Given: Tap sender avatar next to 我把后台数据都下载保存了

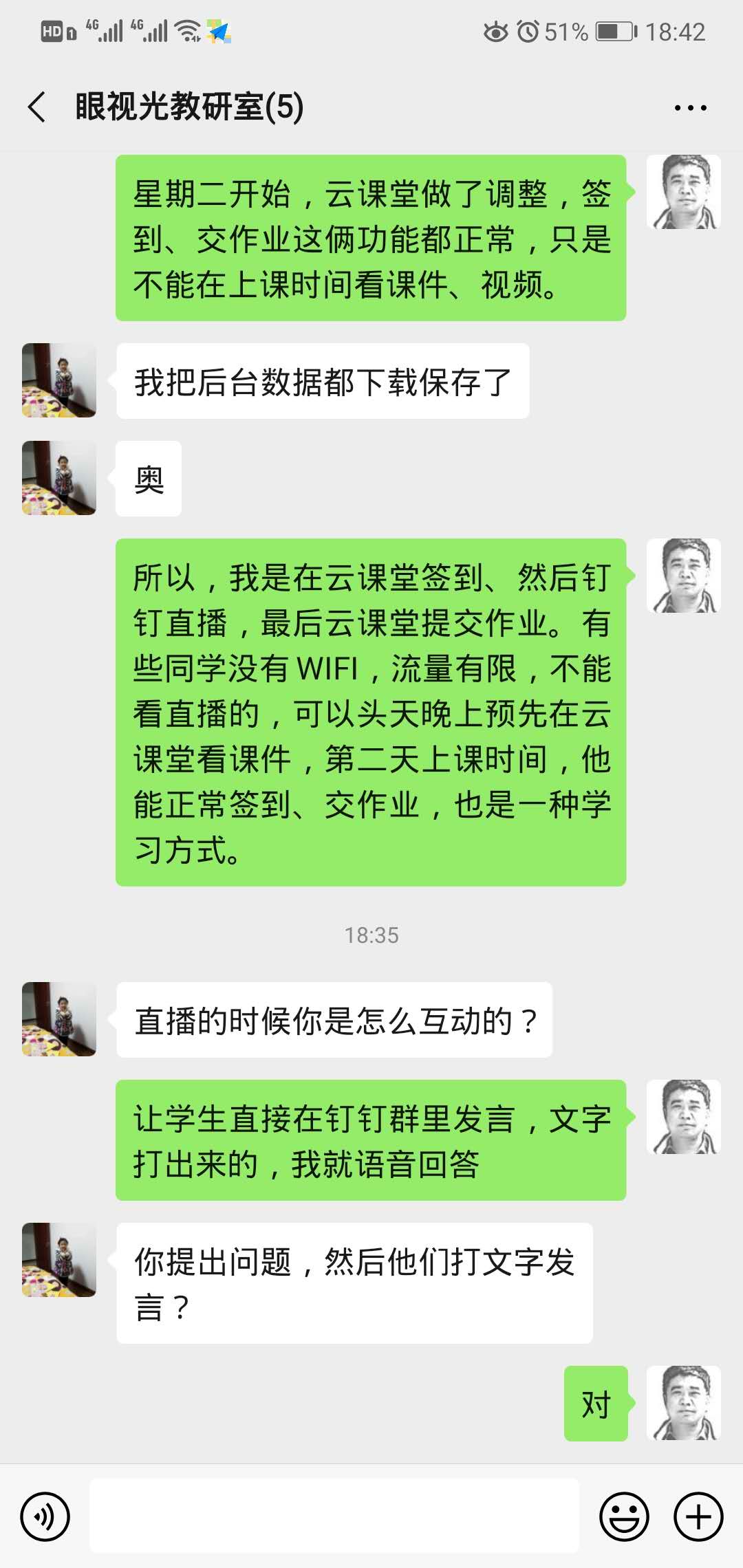Looking at the screenshot, I should (59, 380).
